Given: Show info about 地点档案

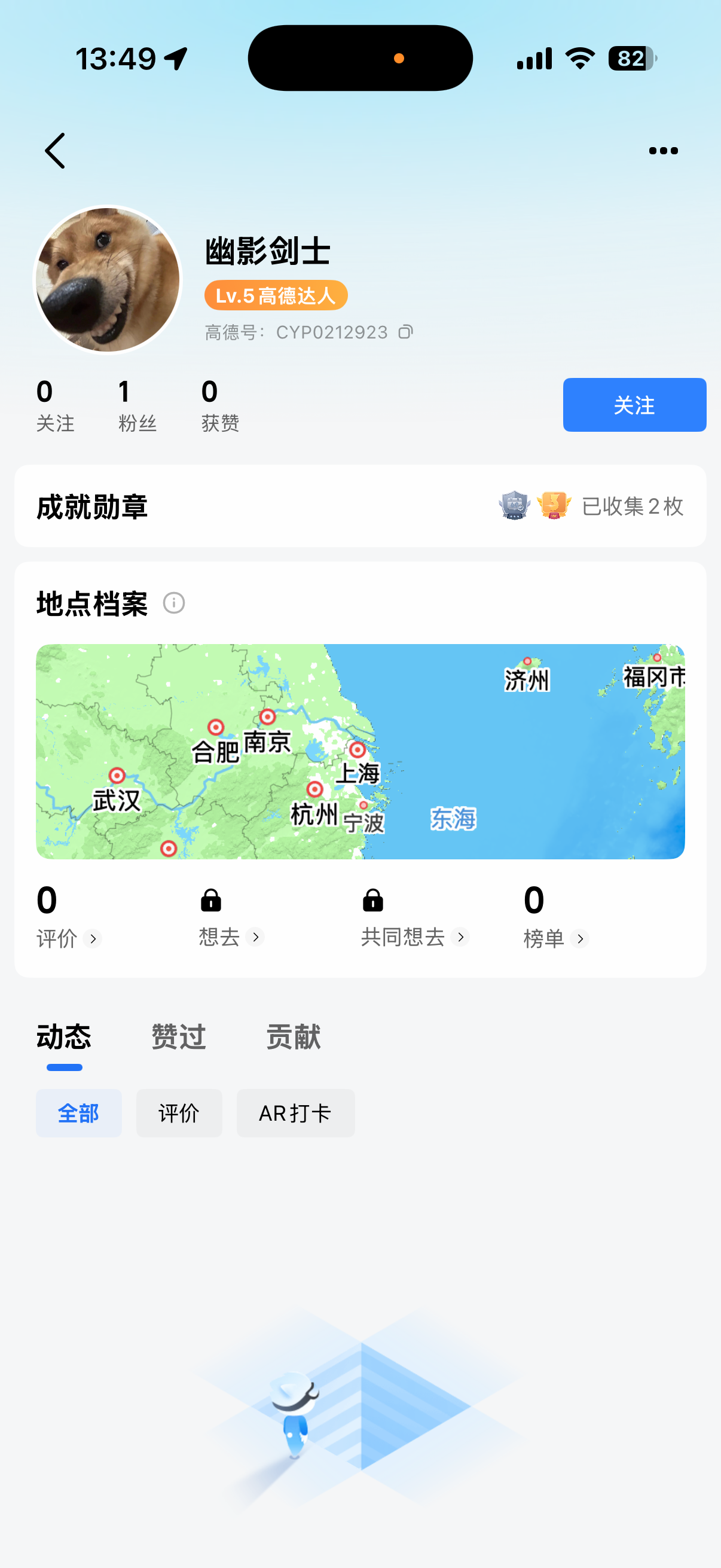Looking at the screenshot, I should (x=174, y=603).
